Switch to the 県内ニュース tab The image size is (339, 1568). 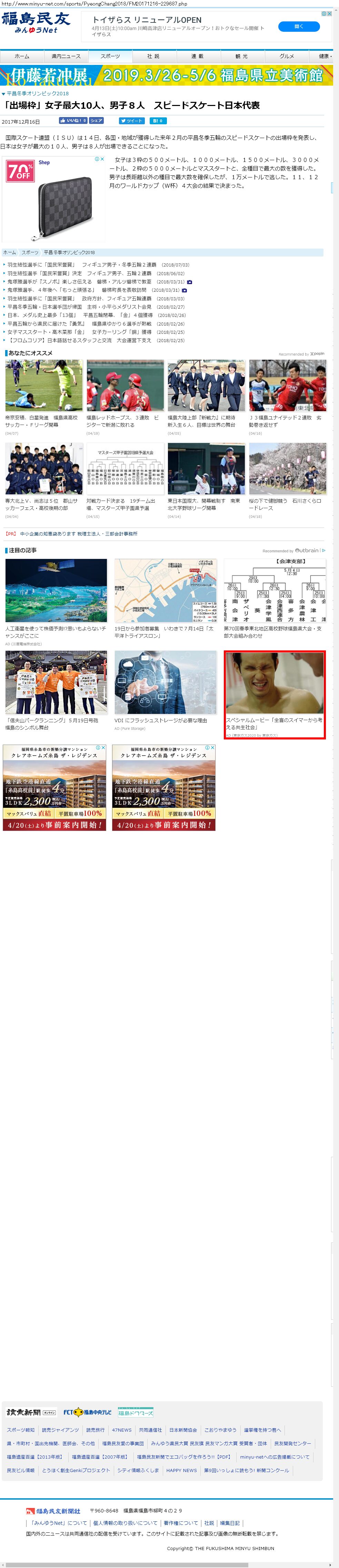pyautogui.click(x=66, y=56)
